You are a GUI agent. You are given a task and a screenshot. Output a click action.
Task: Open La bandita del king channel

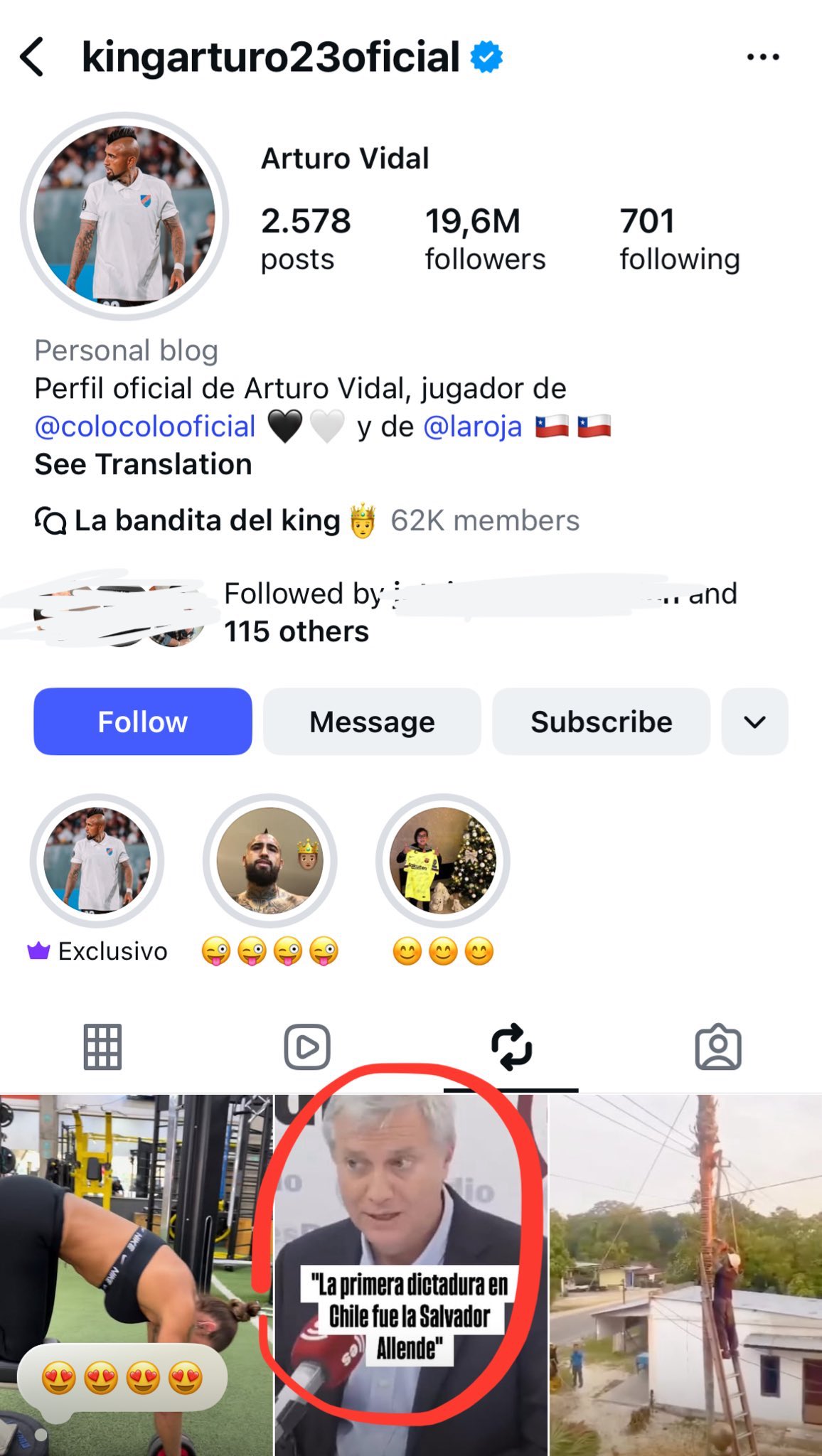[206, 520]
